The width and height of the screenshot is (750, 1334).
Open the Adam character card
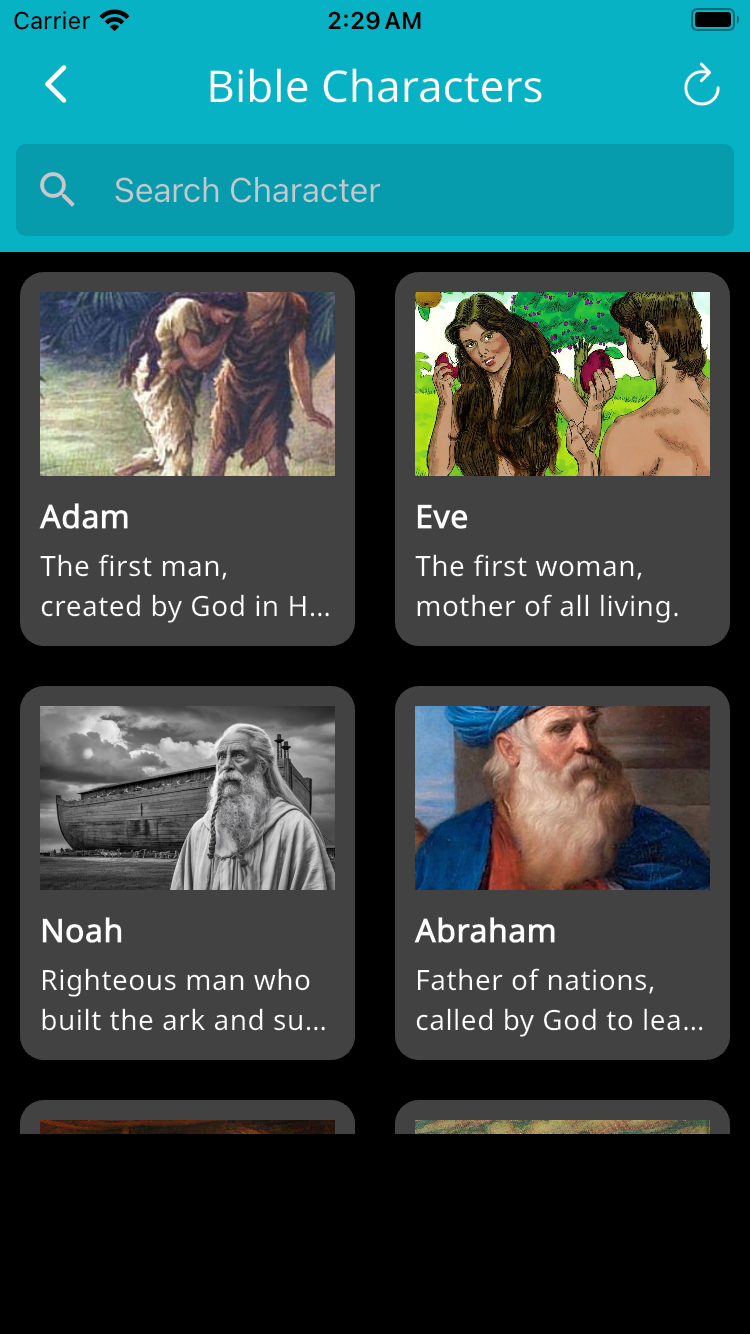(x=187, y=459)
